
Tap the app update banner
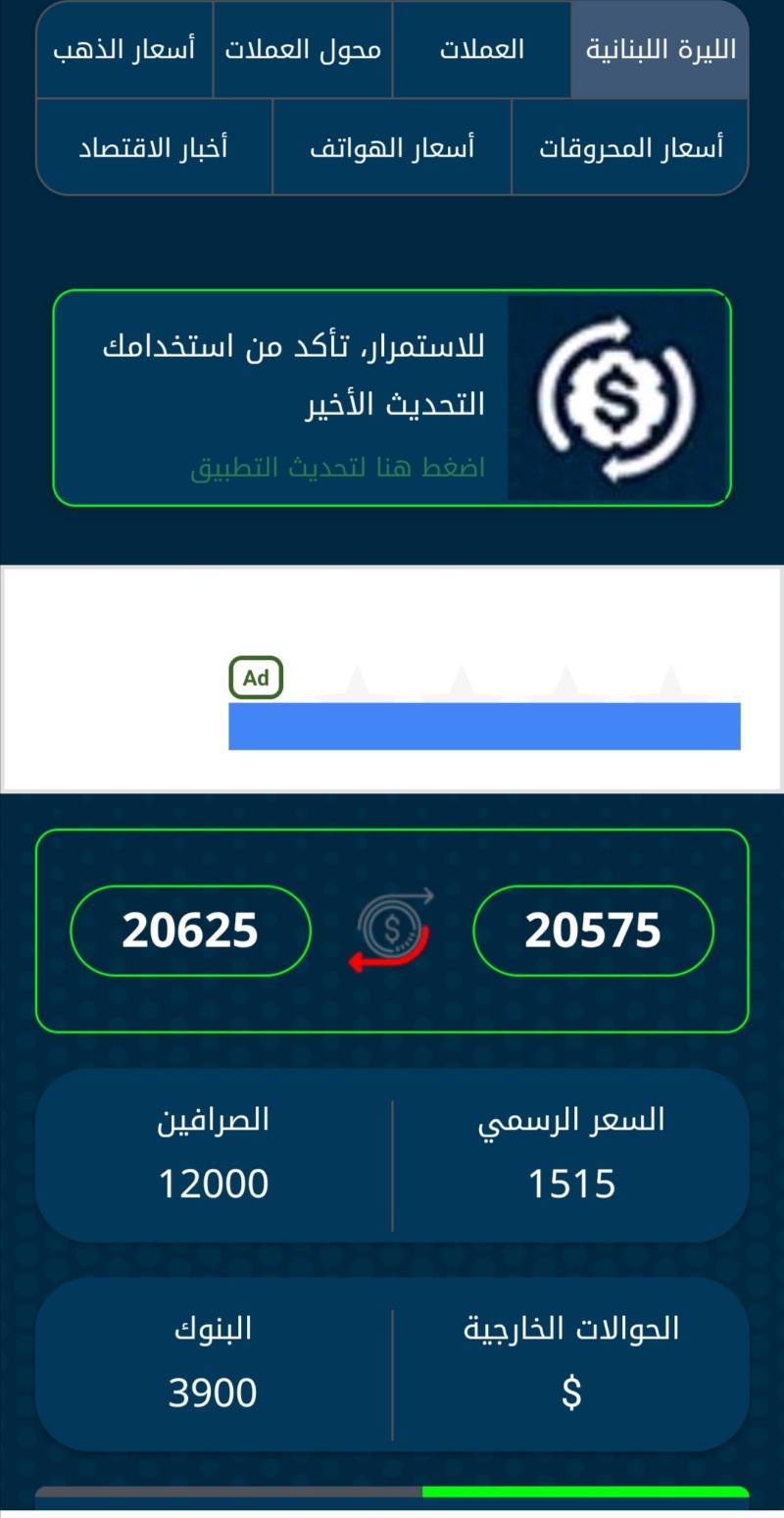pos(392,397)
